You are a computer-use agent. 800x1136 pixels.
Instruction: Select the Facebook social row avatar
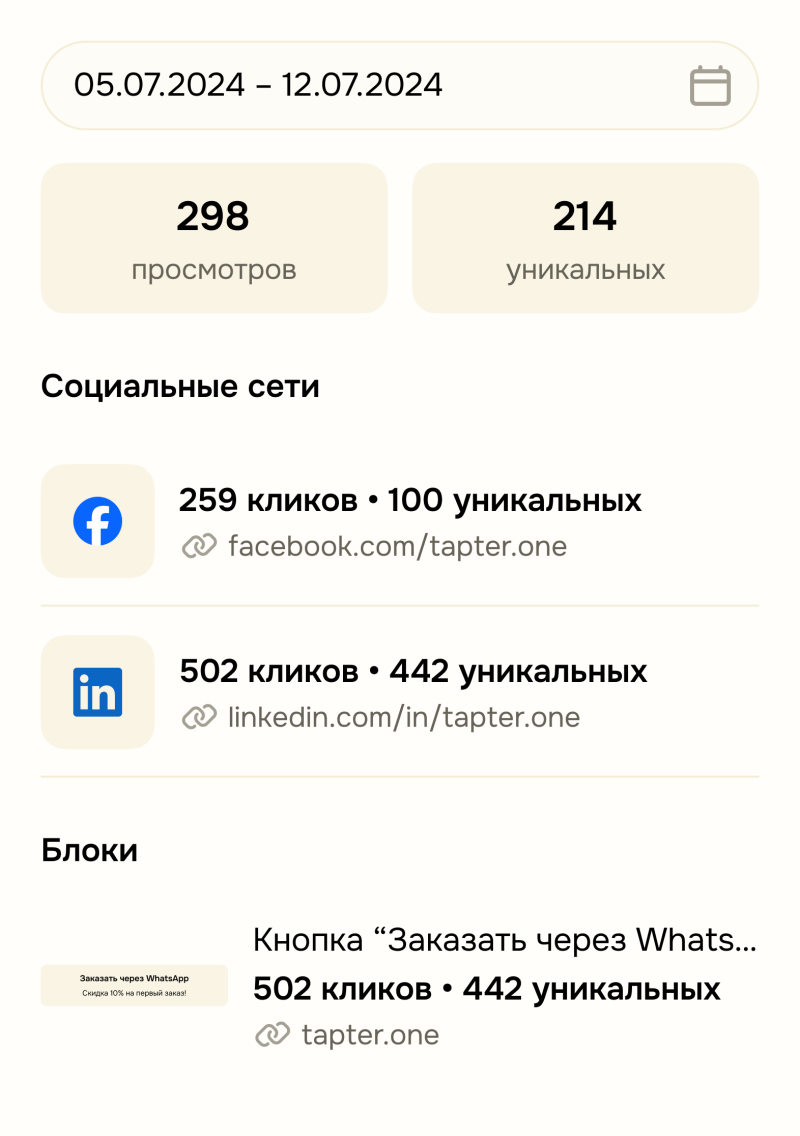pos(97,520)
